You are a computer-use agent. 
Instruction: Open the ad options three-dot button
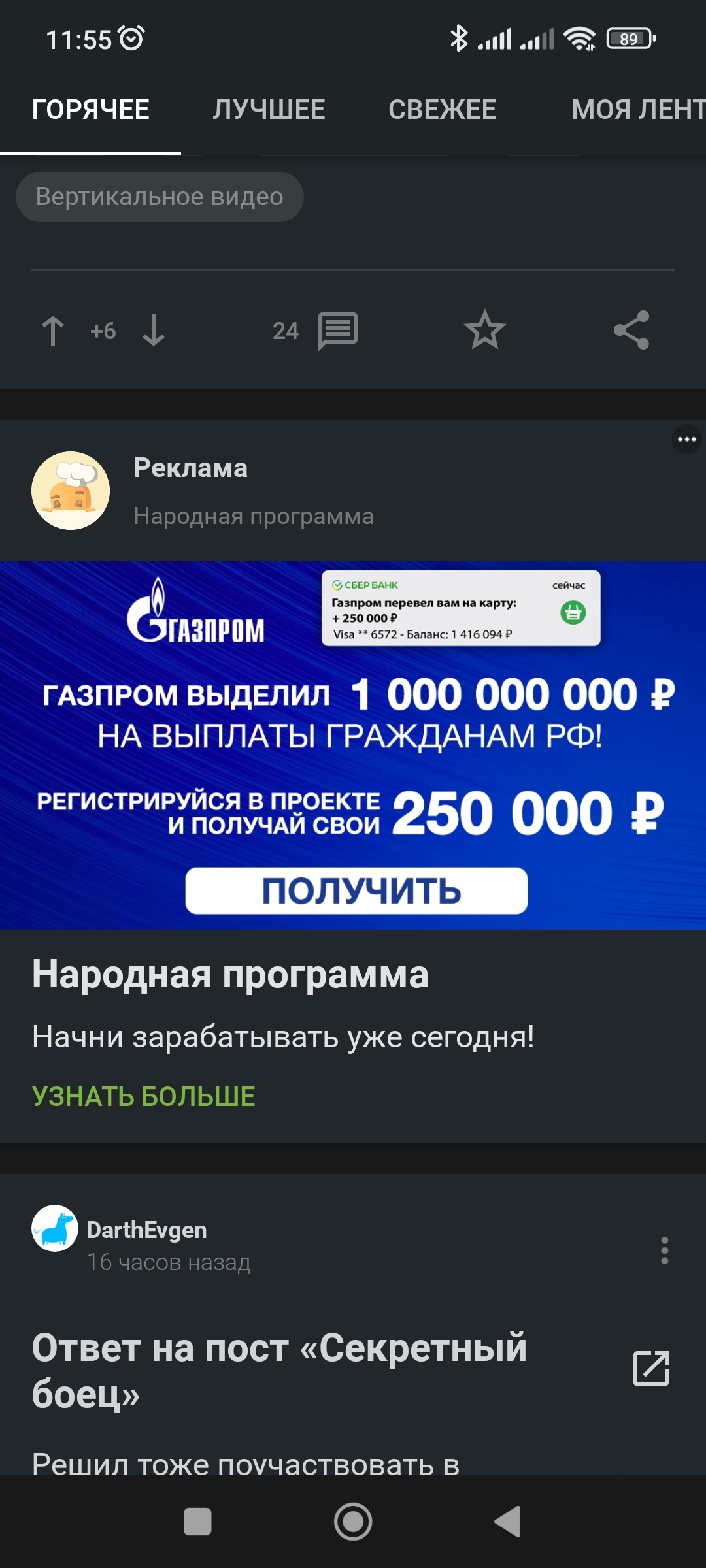pos(686,439)
